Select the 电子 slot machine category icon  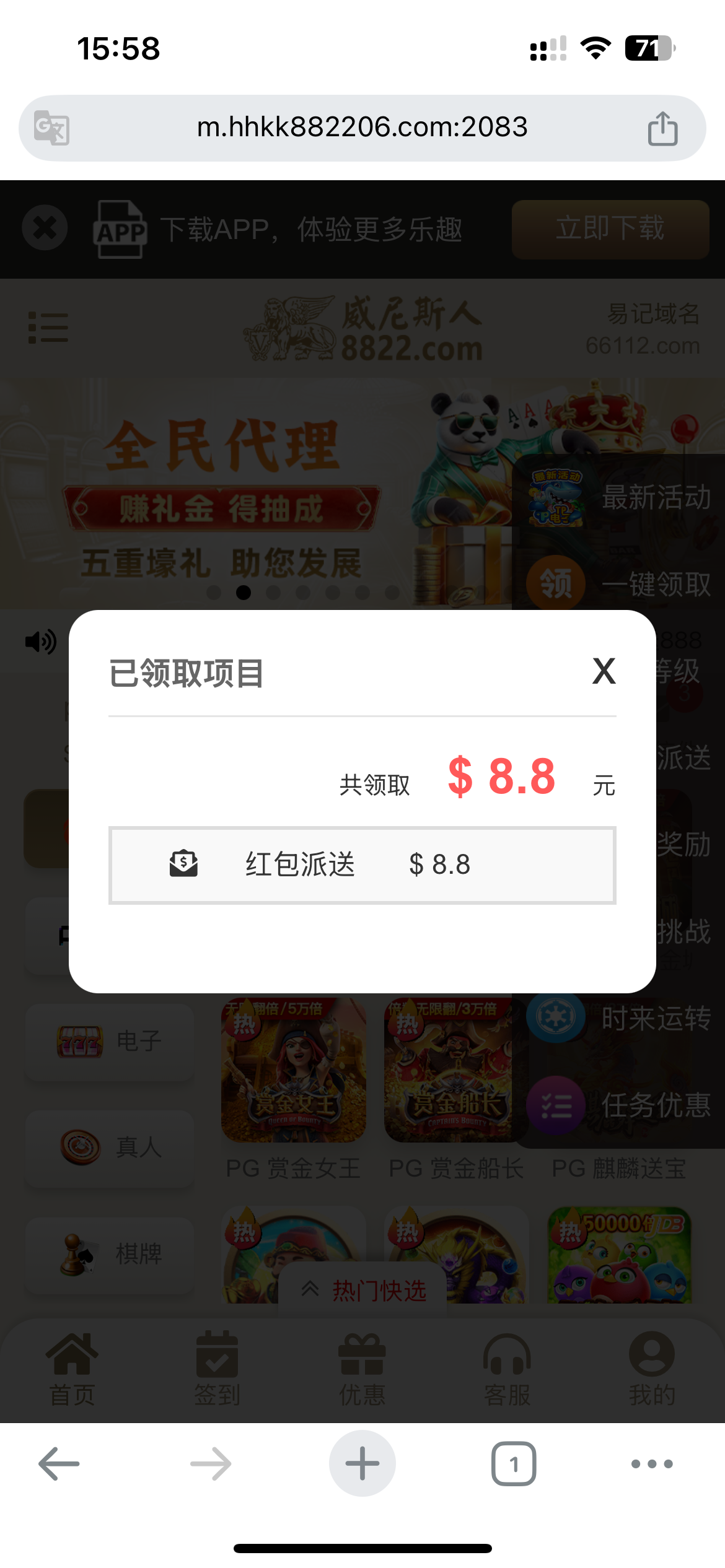(x=79, y=1040)
